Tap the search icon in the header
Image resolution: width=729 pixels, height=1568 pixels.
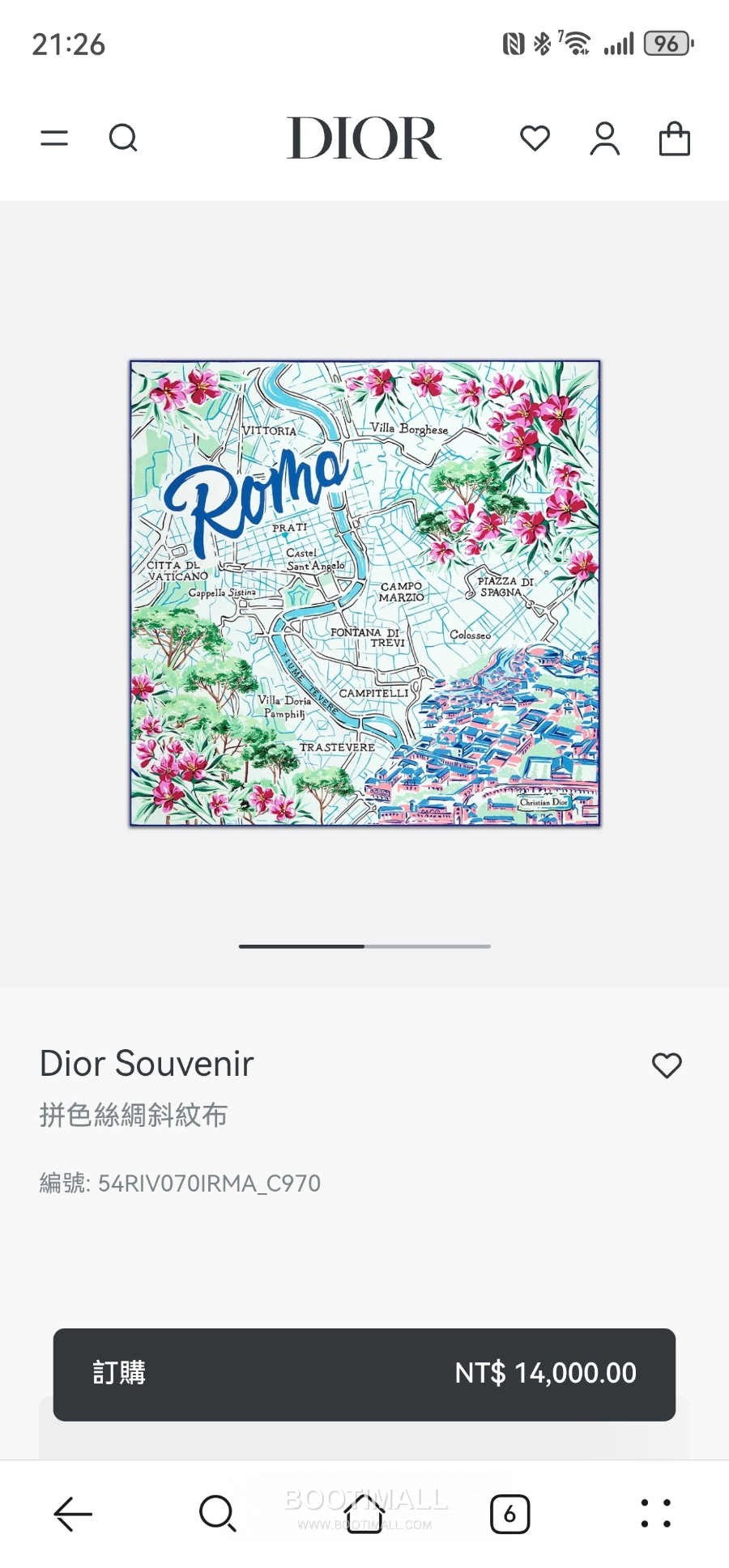[x=123, y=138]
